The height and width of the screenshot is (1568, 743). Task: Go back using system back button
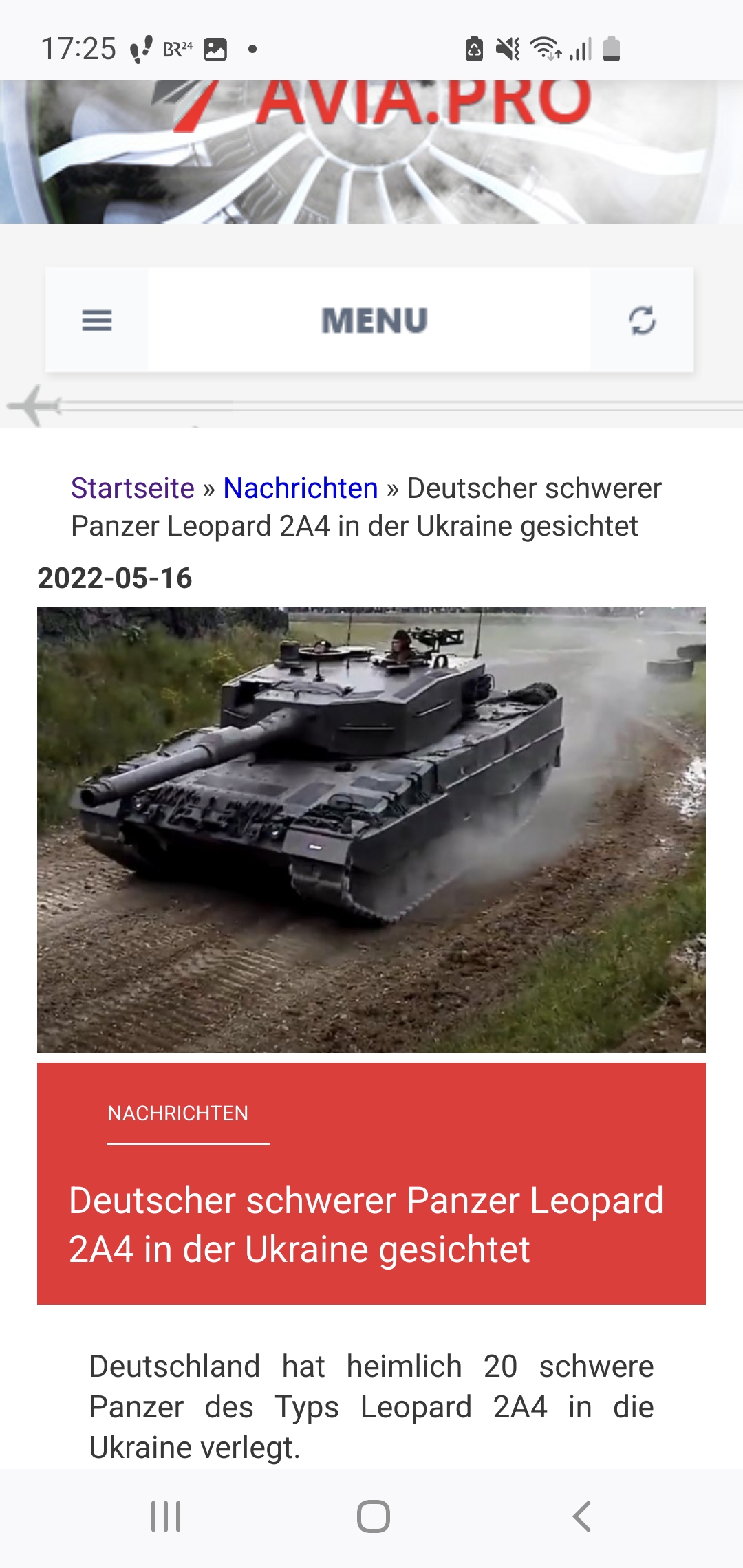(582, 1516)
